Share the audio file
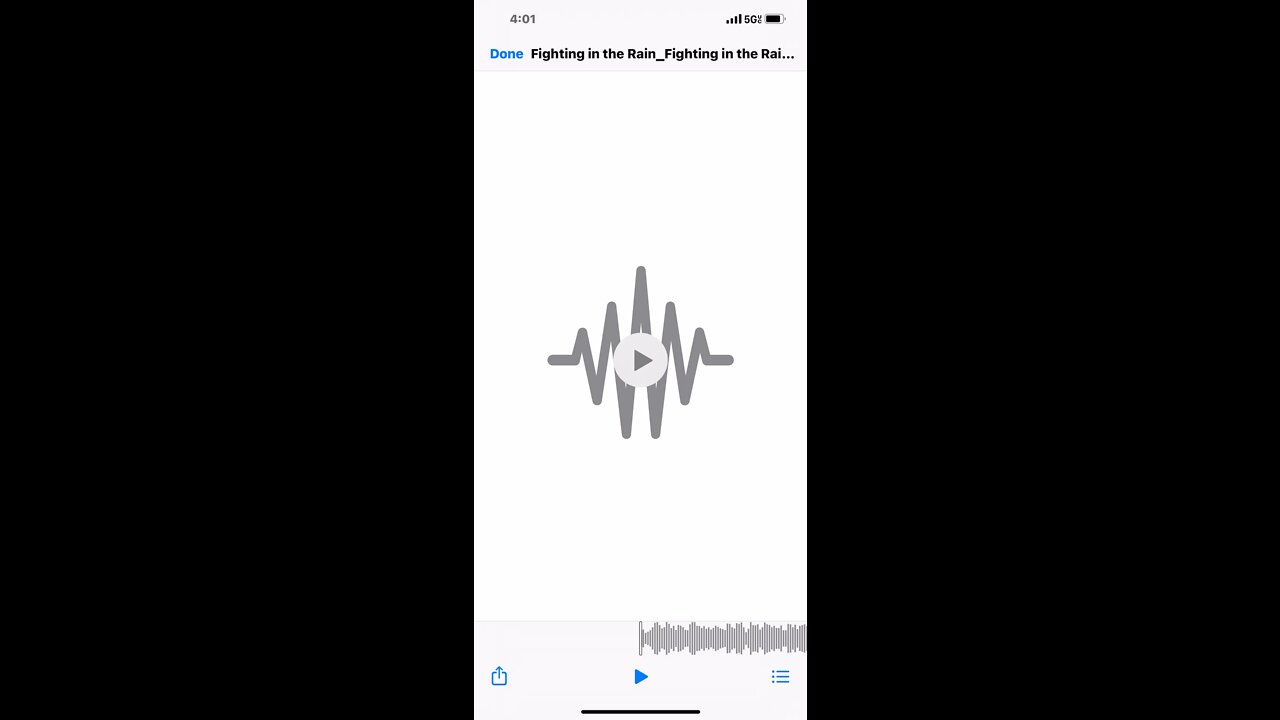This screenshot has width=1280, height=720. point(499,677)
